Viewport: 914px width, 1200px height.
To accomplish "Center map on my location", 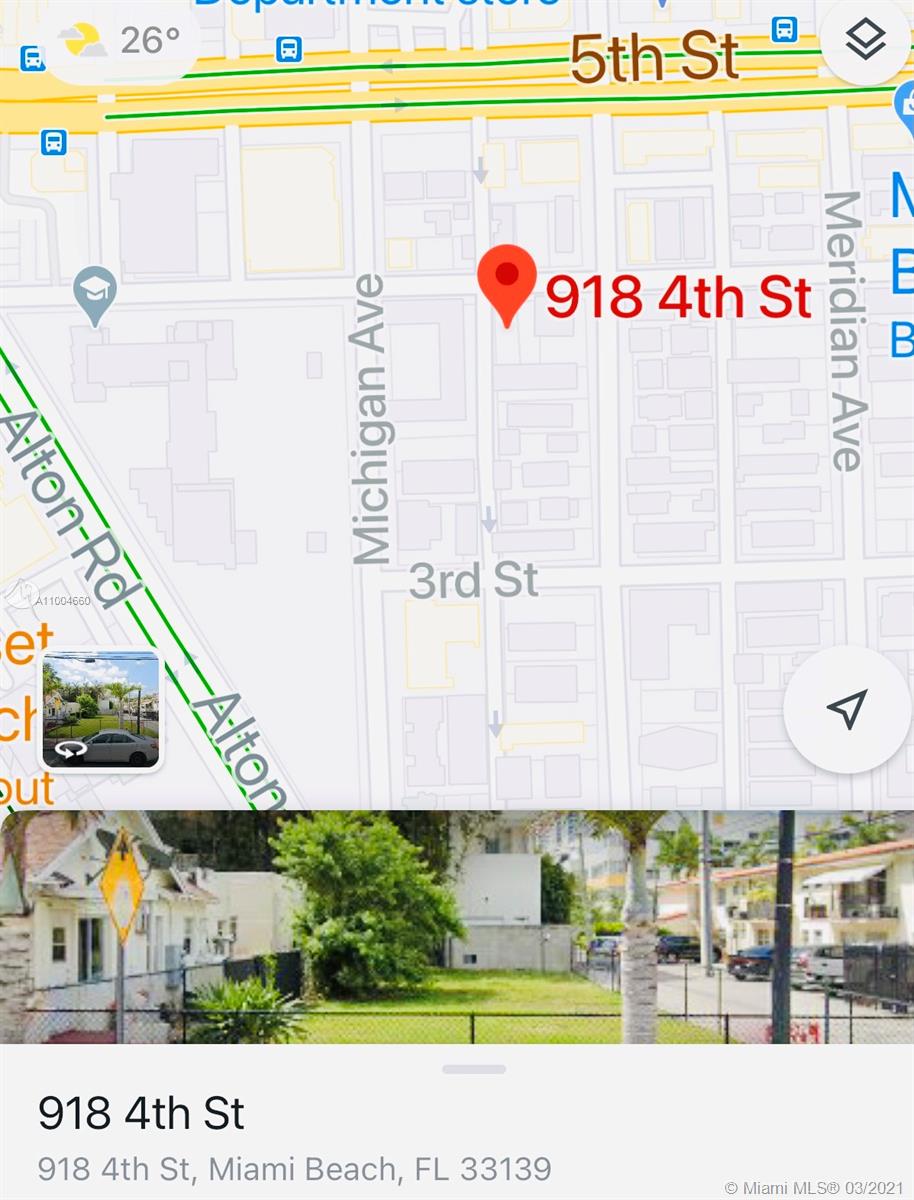I will 847,709.
